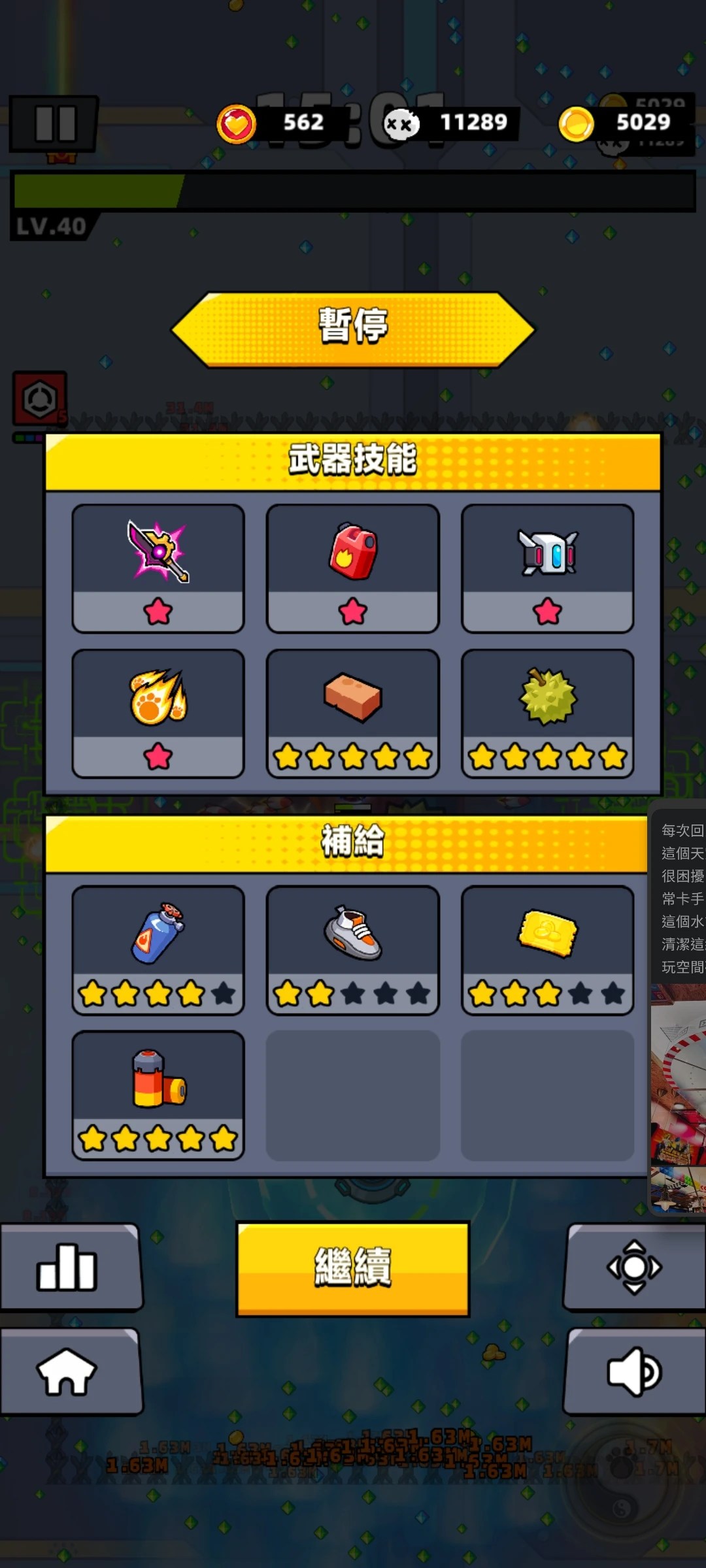Open the statistics bar chart button
The height and width of the screenshot is (1568, 706).
71,1267
